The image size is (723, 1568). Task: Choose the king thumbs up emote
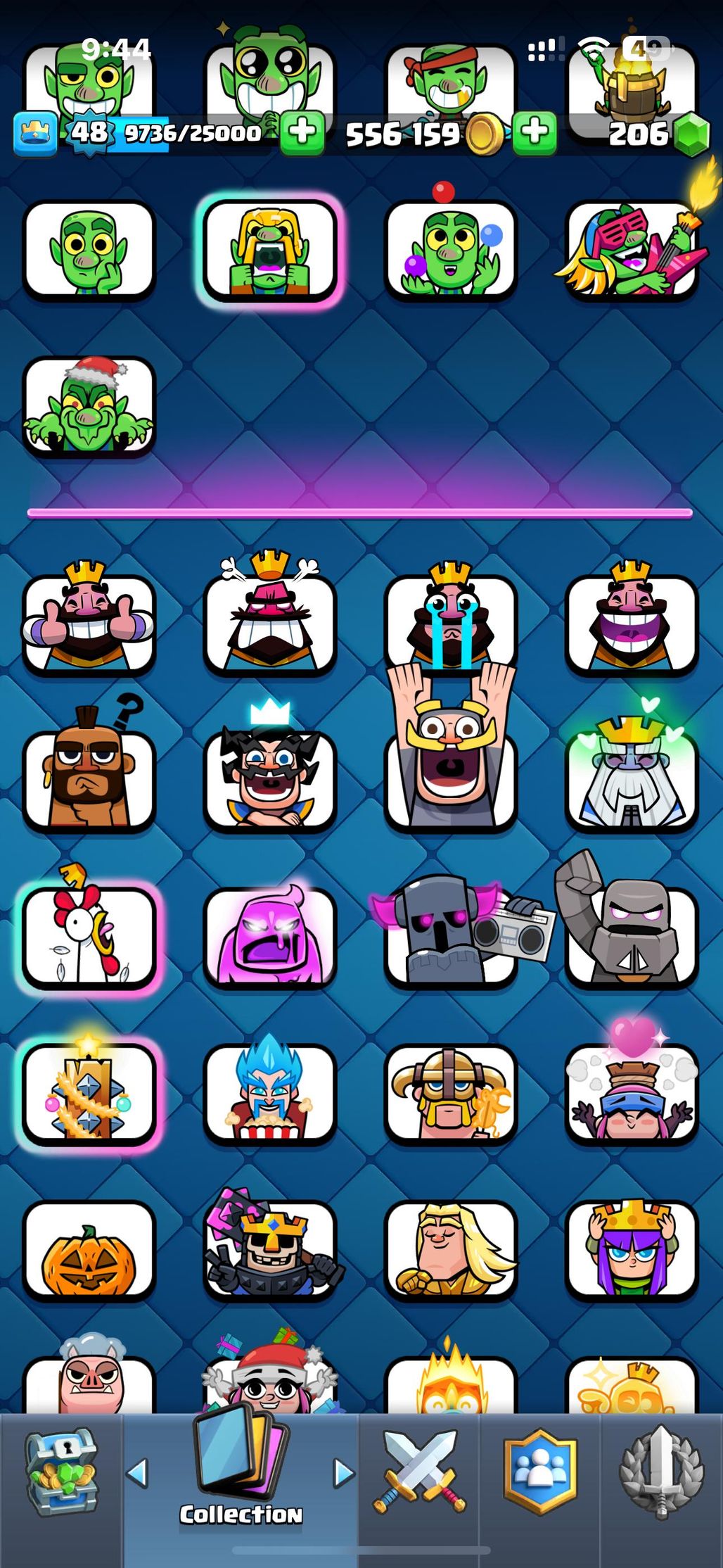(x=89, y=623)
